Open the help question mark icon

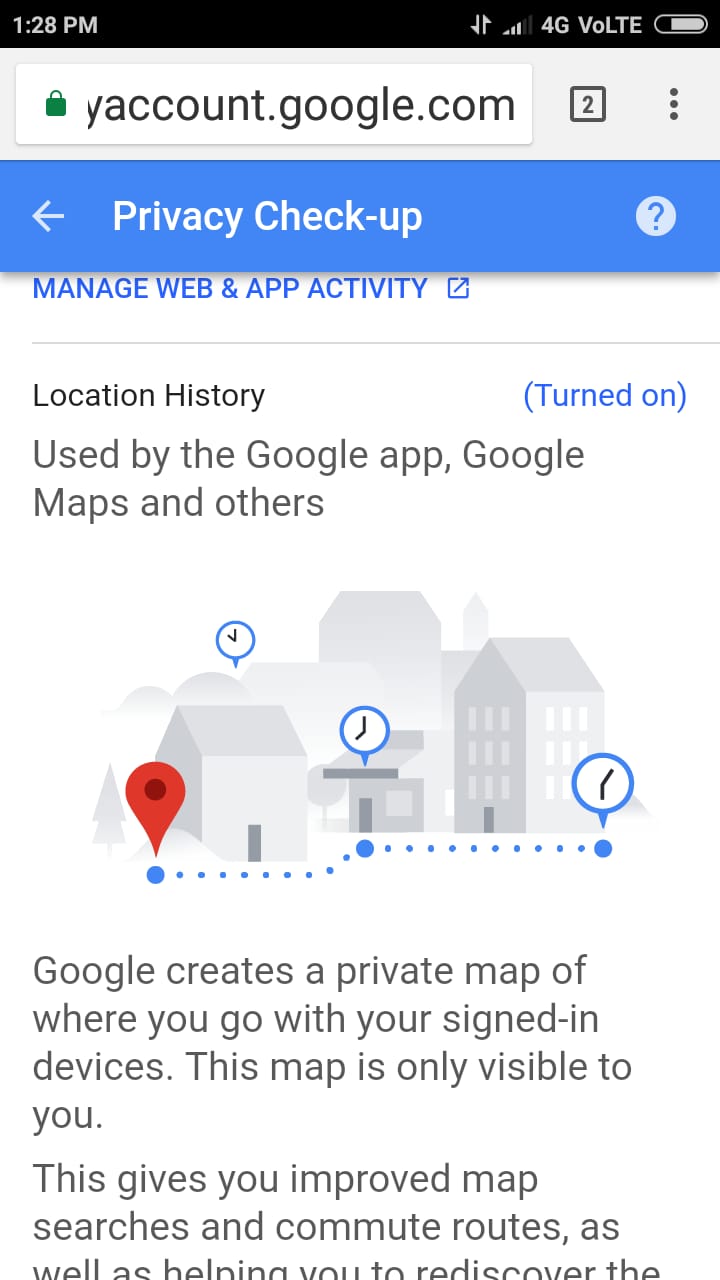coord(656,216)
